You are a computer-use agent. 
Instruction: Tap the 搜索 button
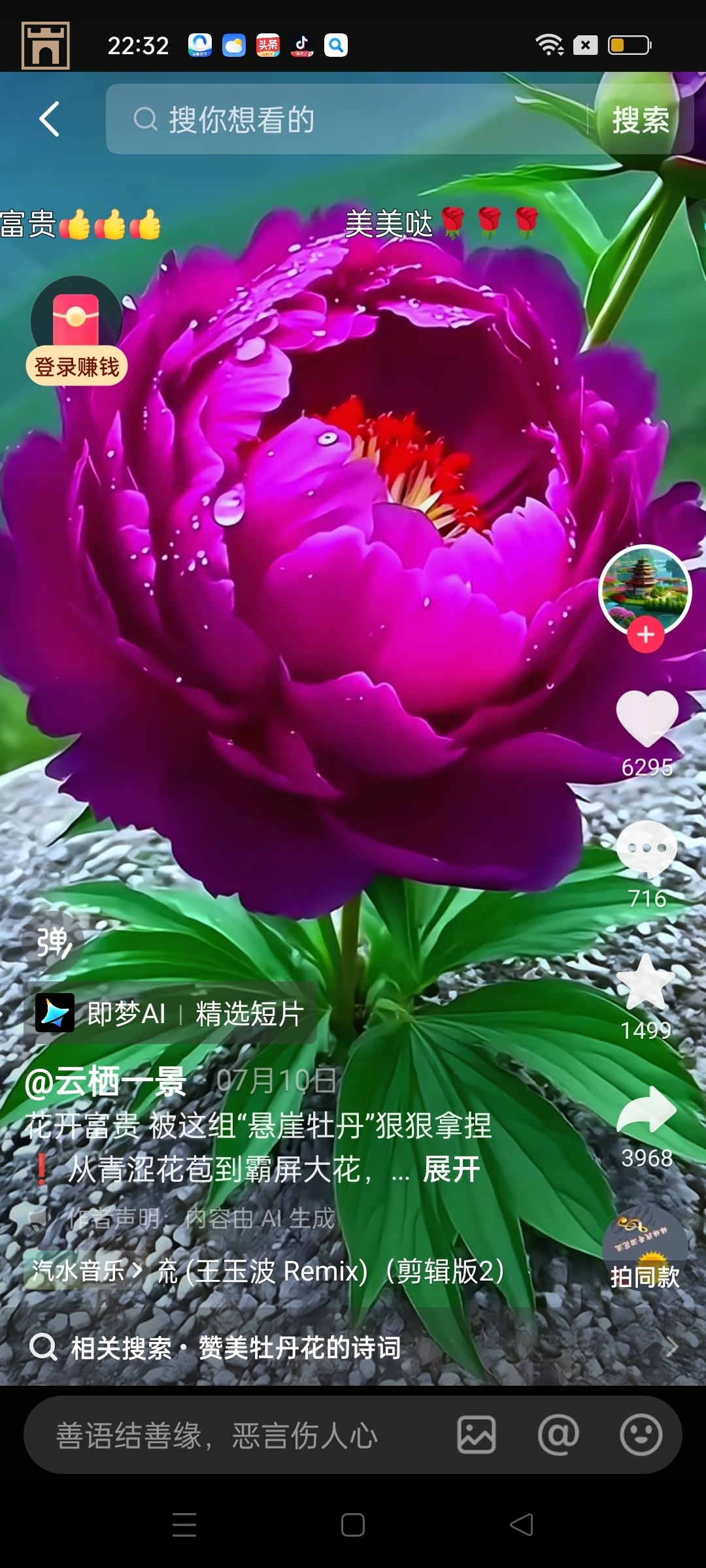tap(640, 120)
